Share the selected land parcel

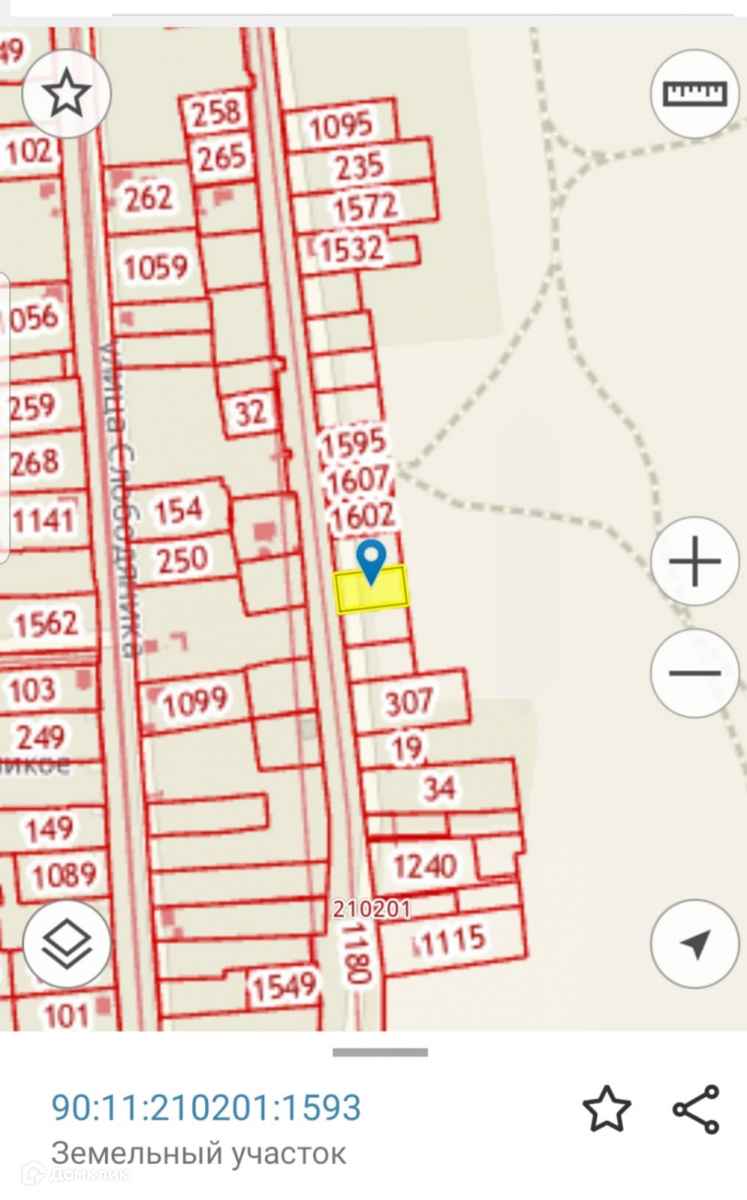pyautogui.click(x=696, y=1109)
